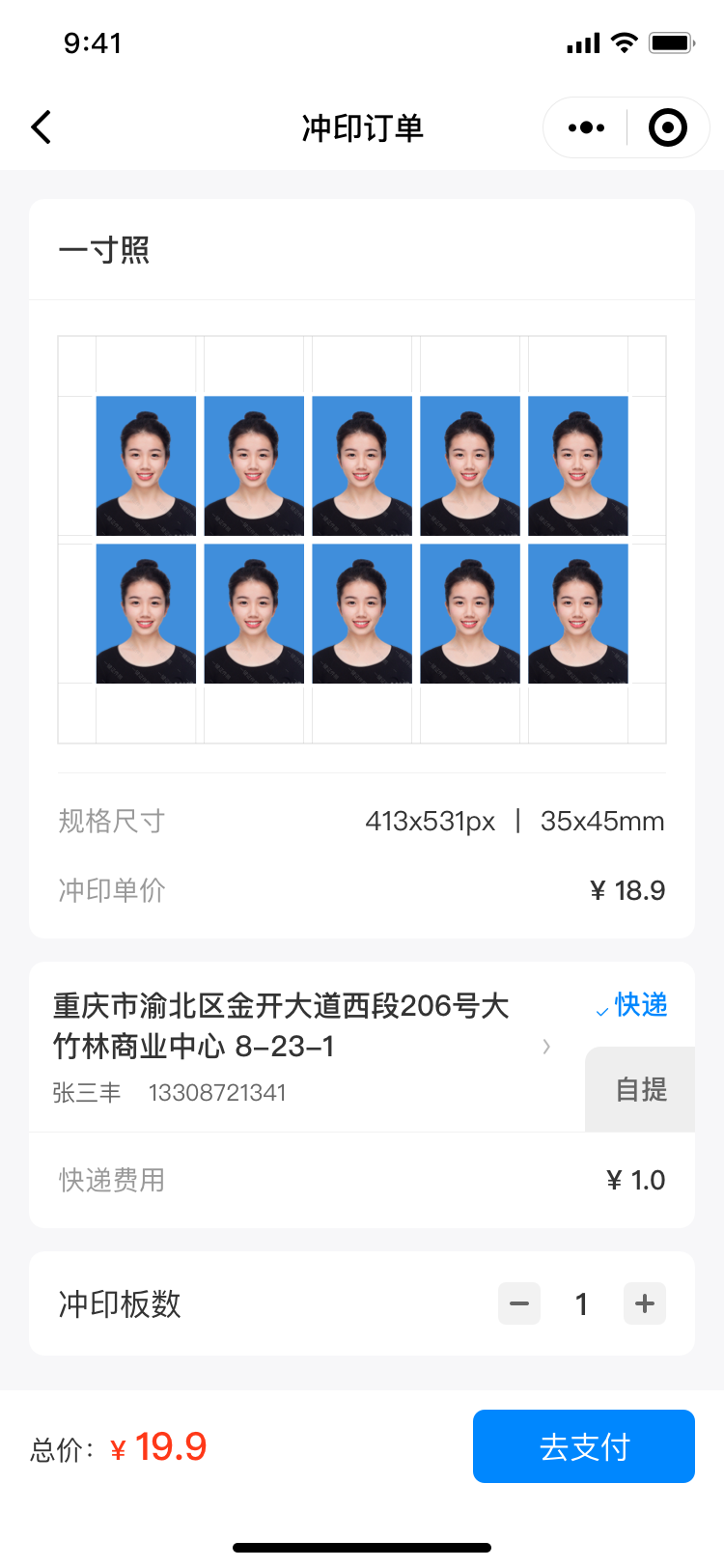
Task: Decrease 冲印板数 with the minus button
Action: click(x=519, y=1304)
